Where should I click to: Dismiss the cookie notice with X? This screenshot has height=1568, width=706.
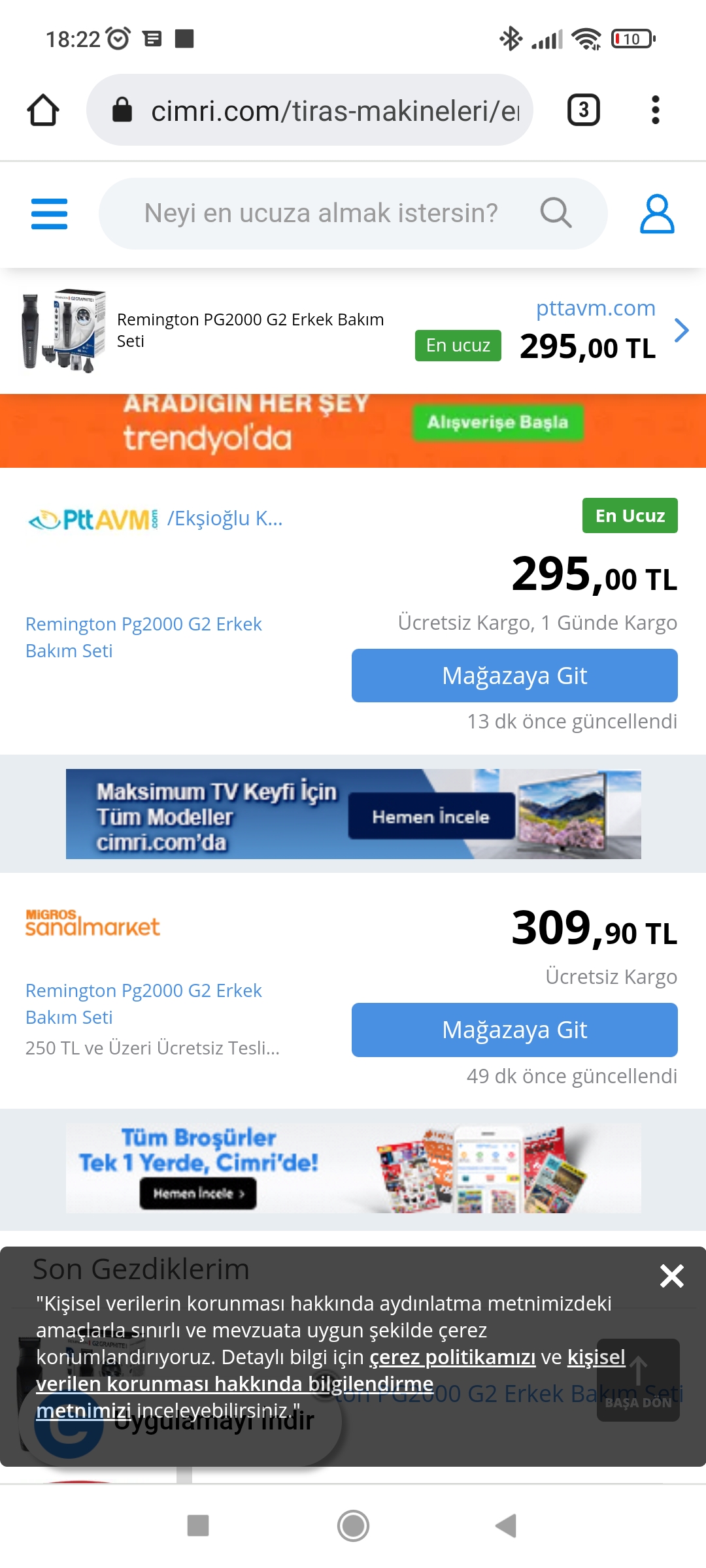coord(671,1276)
